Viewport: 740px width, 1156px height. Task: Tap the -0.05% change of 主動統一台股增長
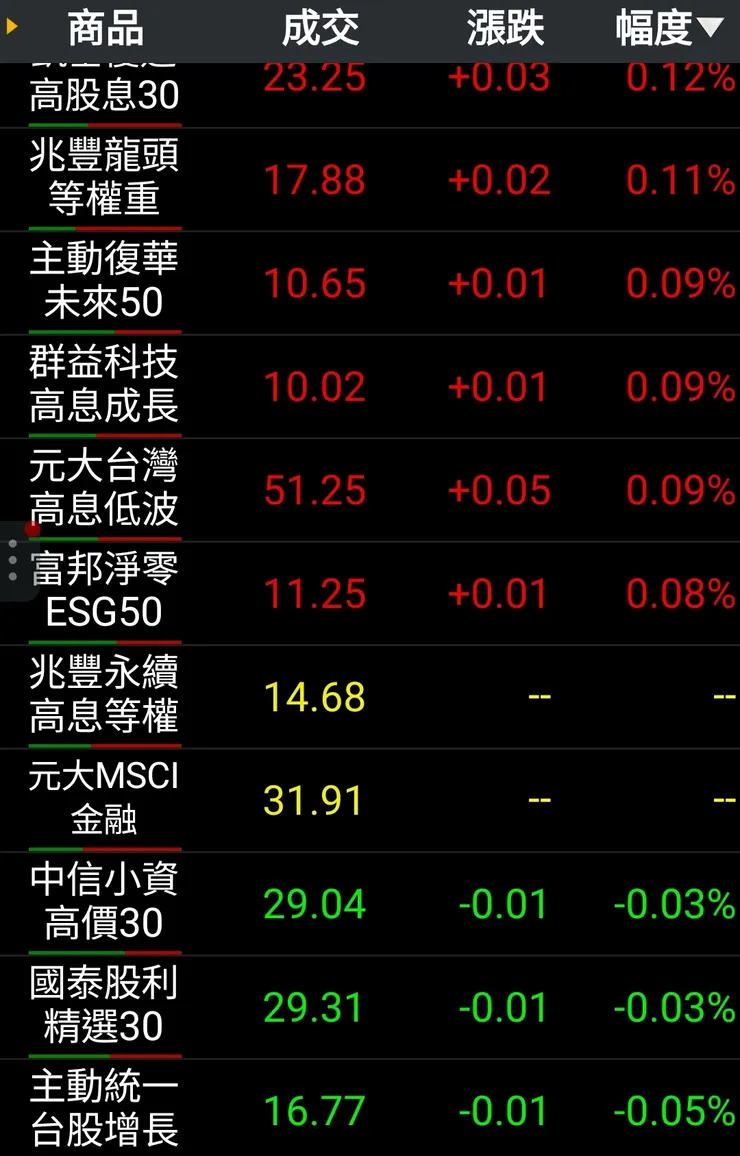(x=673, y=1110)
